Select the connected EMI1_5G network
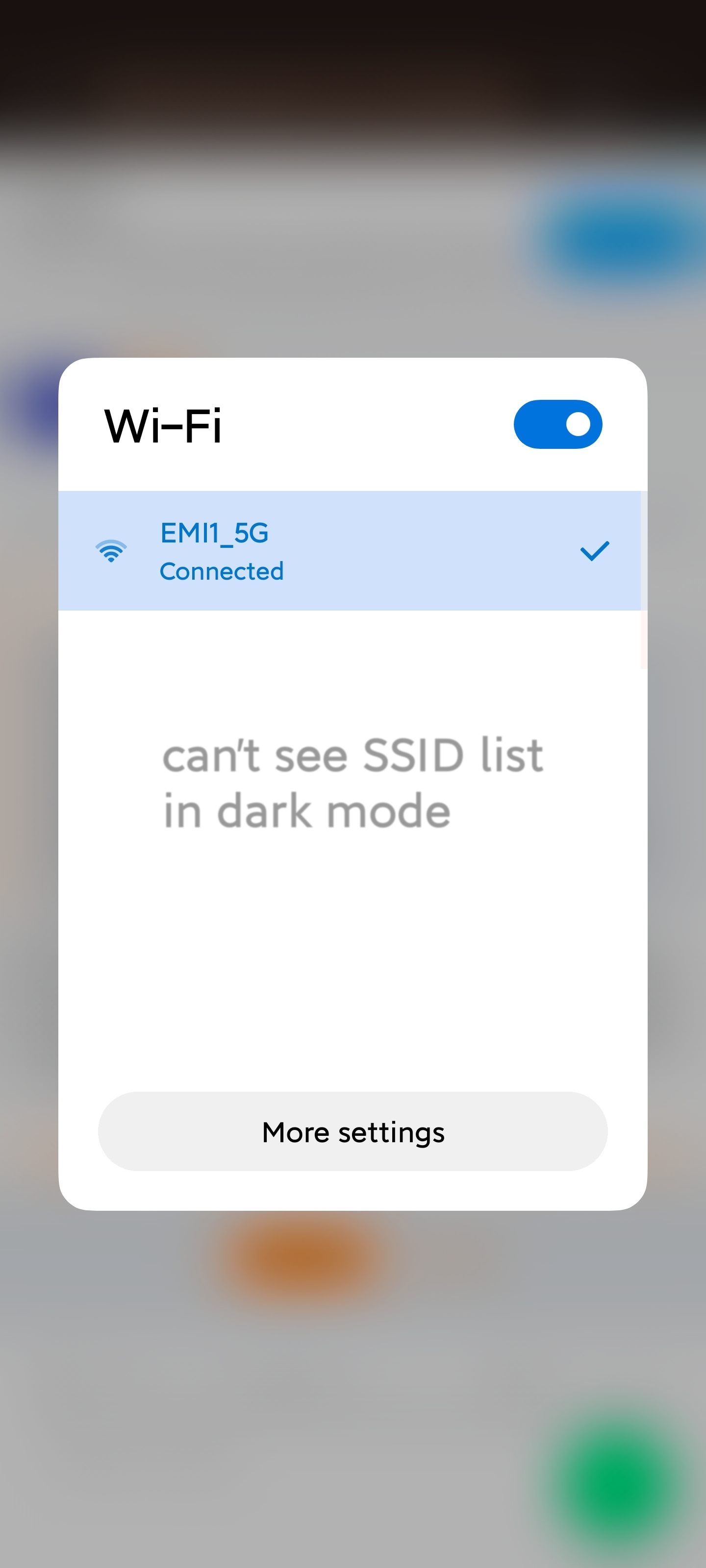Screen dimensions: 706x1568 (350, 550)
